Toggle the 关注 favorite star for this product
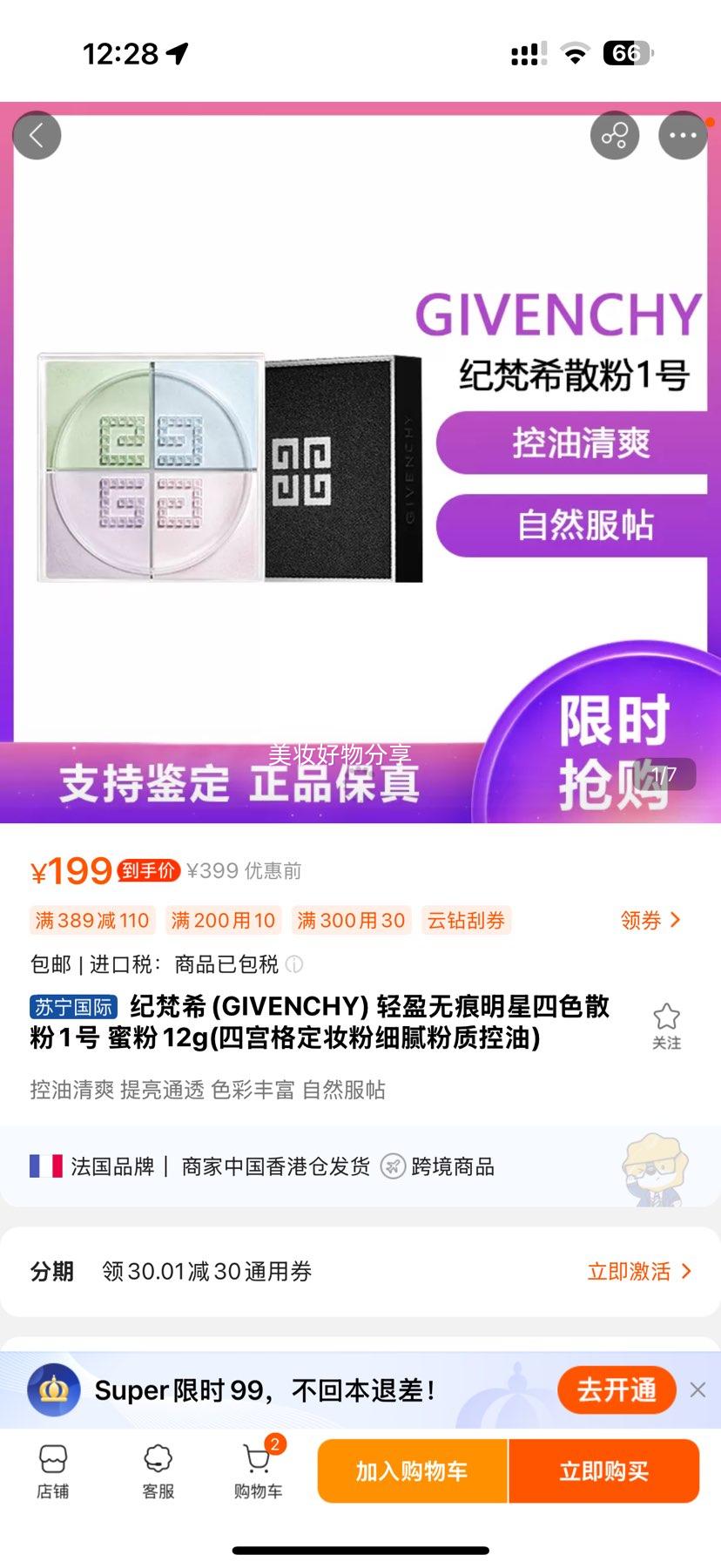Viewport: 721px width, 1568px height. [667, 1017]
